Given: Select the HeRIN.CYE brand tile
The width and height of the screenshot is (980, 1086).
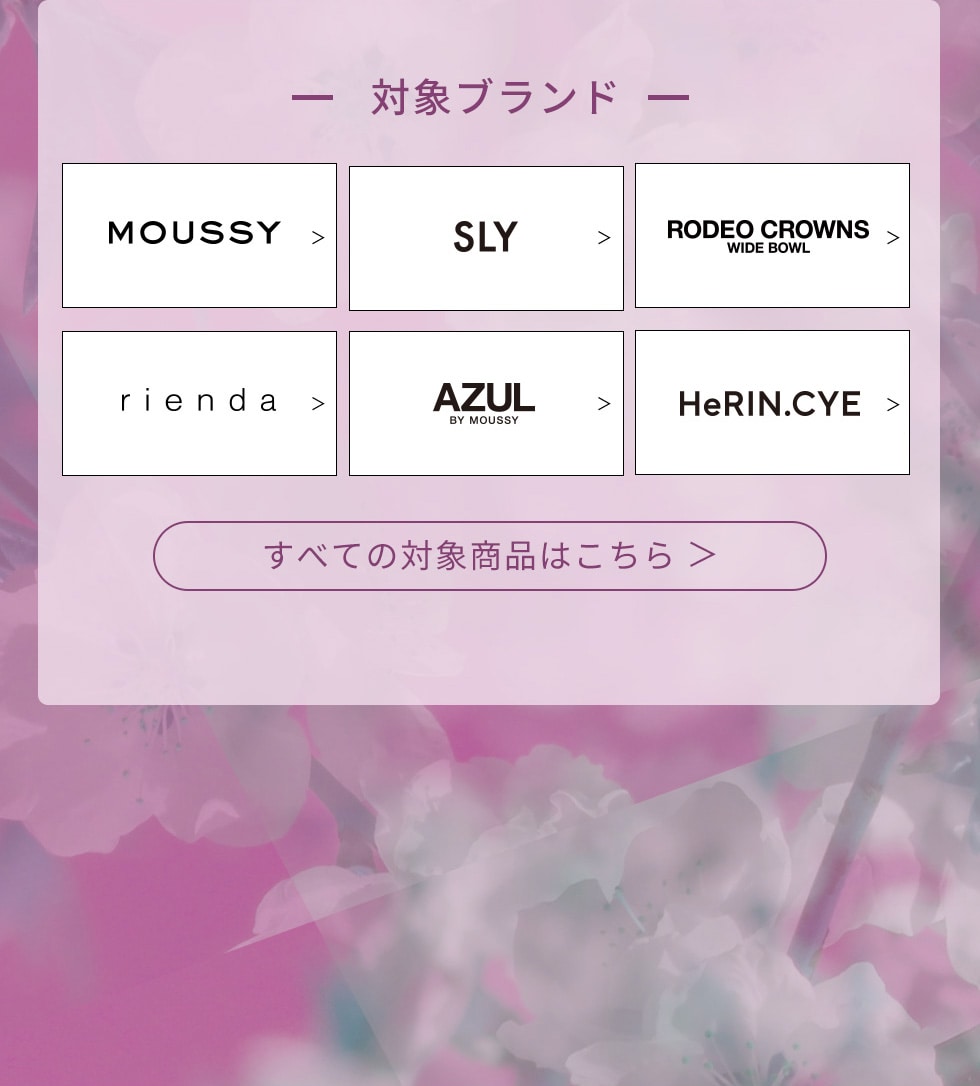Looking at the screenshot, I should point(772,403).
